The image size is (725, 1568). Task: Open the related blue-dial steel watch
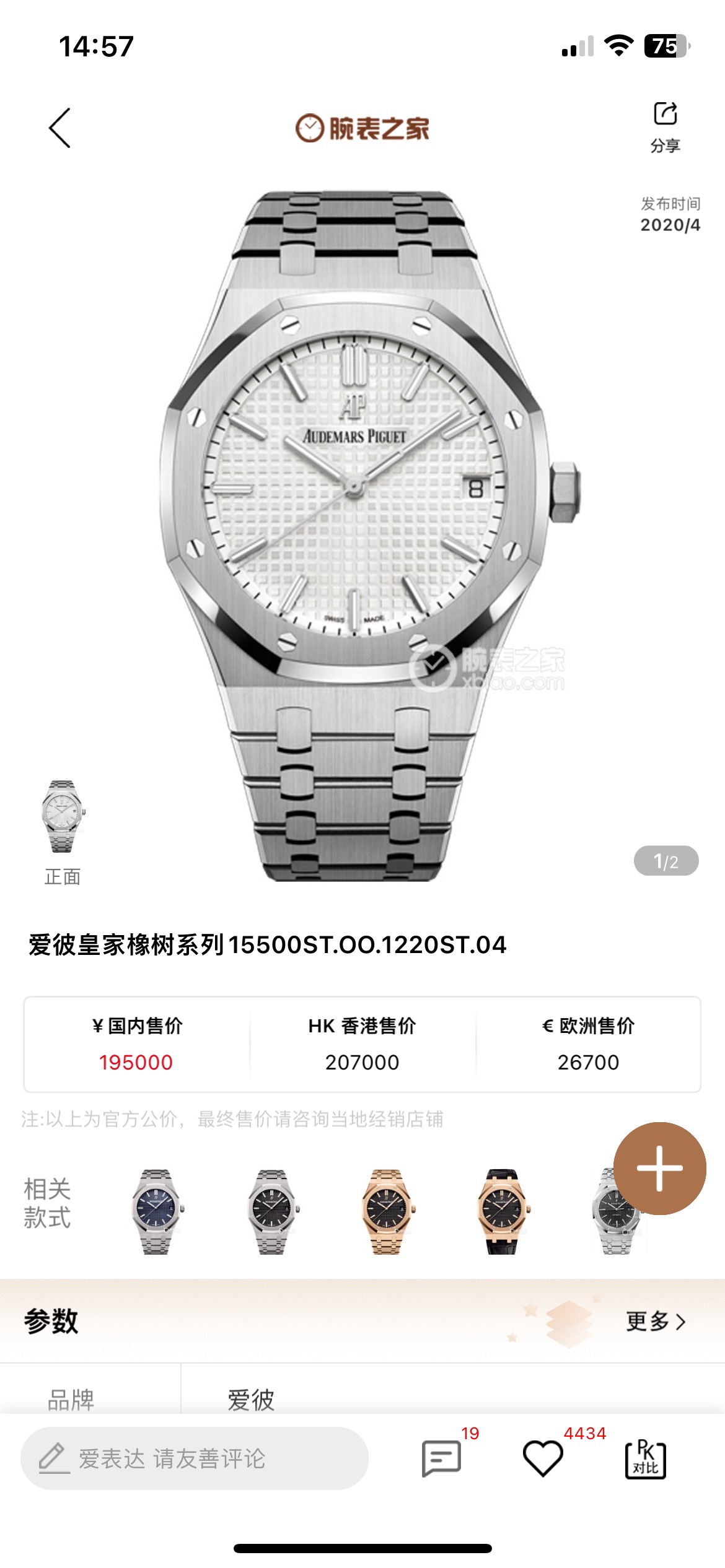[x=156, y=1211]
